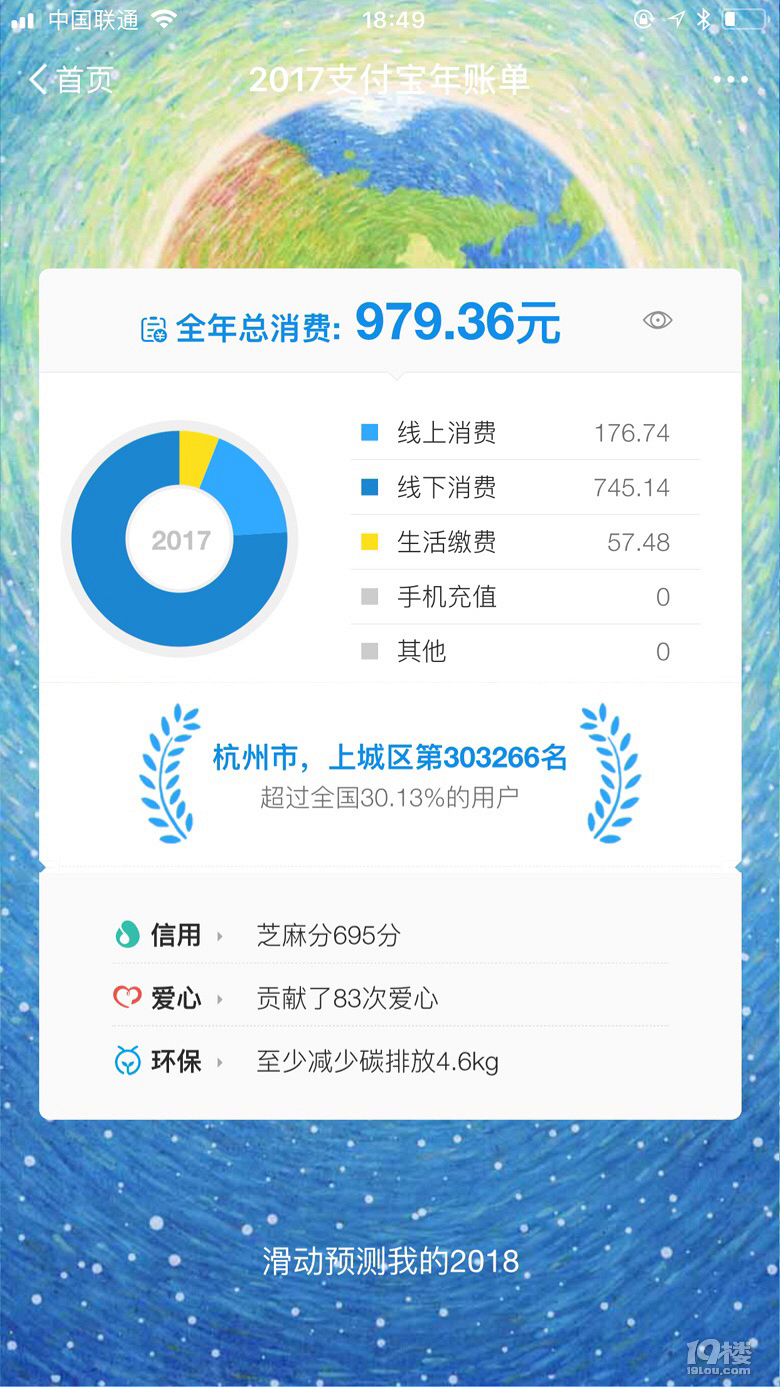Viewport: 780px width, 1387px height.
Task: Go back to 首页
Action: click(70, 80)
